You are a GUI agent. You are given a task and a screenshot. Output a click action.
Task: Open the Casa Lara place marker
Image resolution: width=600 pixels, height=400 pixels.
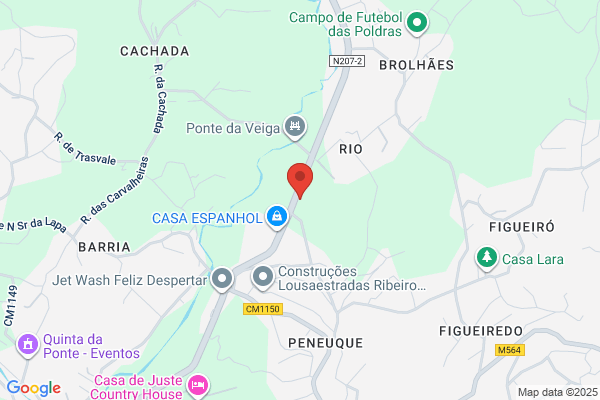point(486,258)
